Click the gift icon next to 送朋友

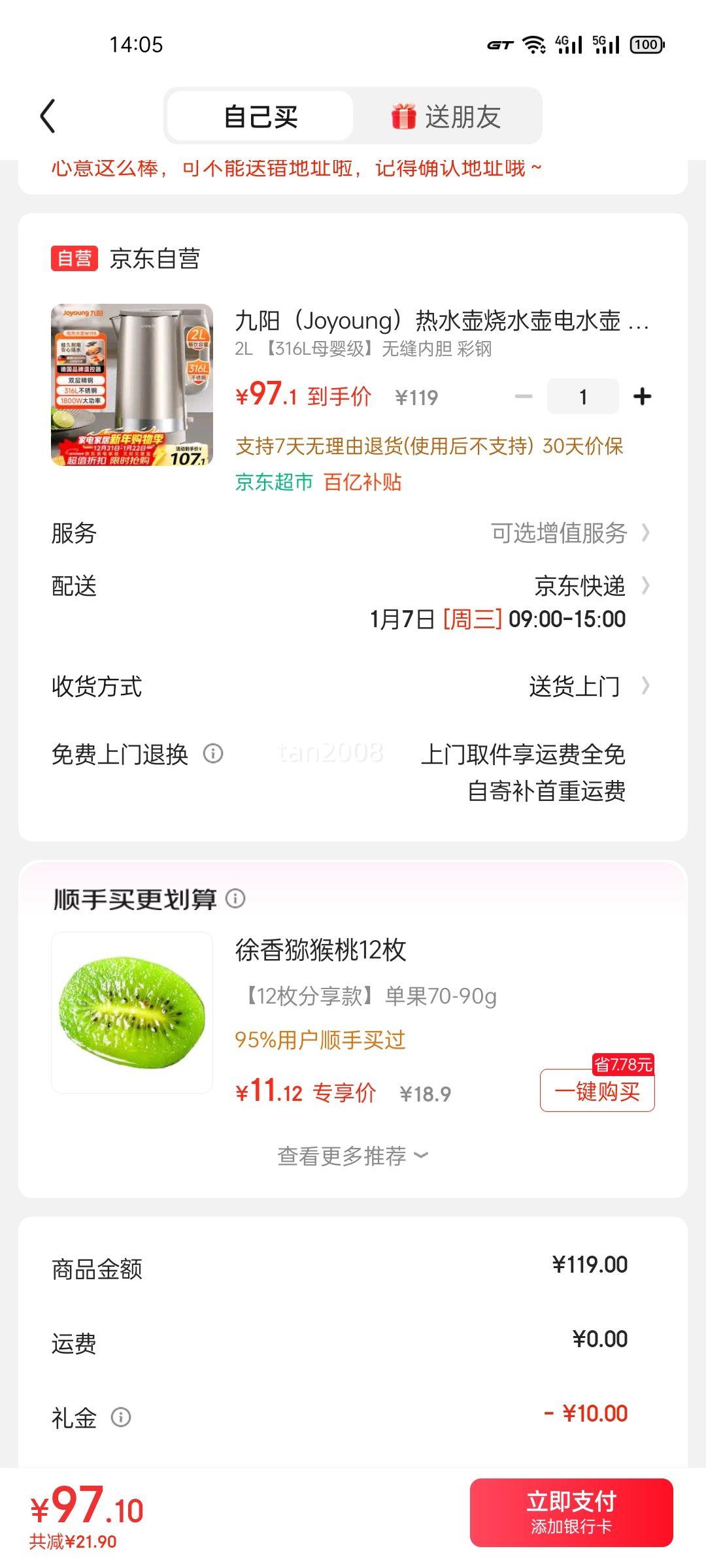(x=403, y=115)
